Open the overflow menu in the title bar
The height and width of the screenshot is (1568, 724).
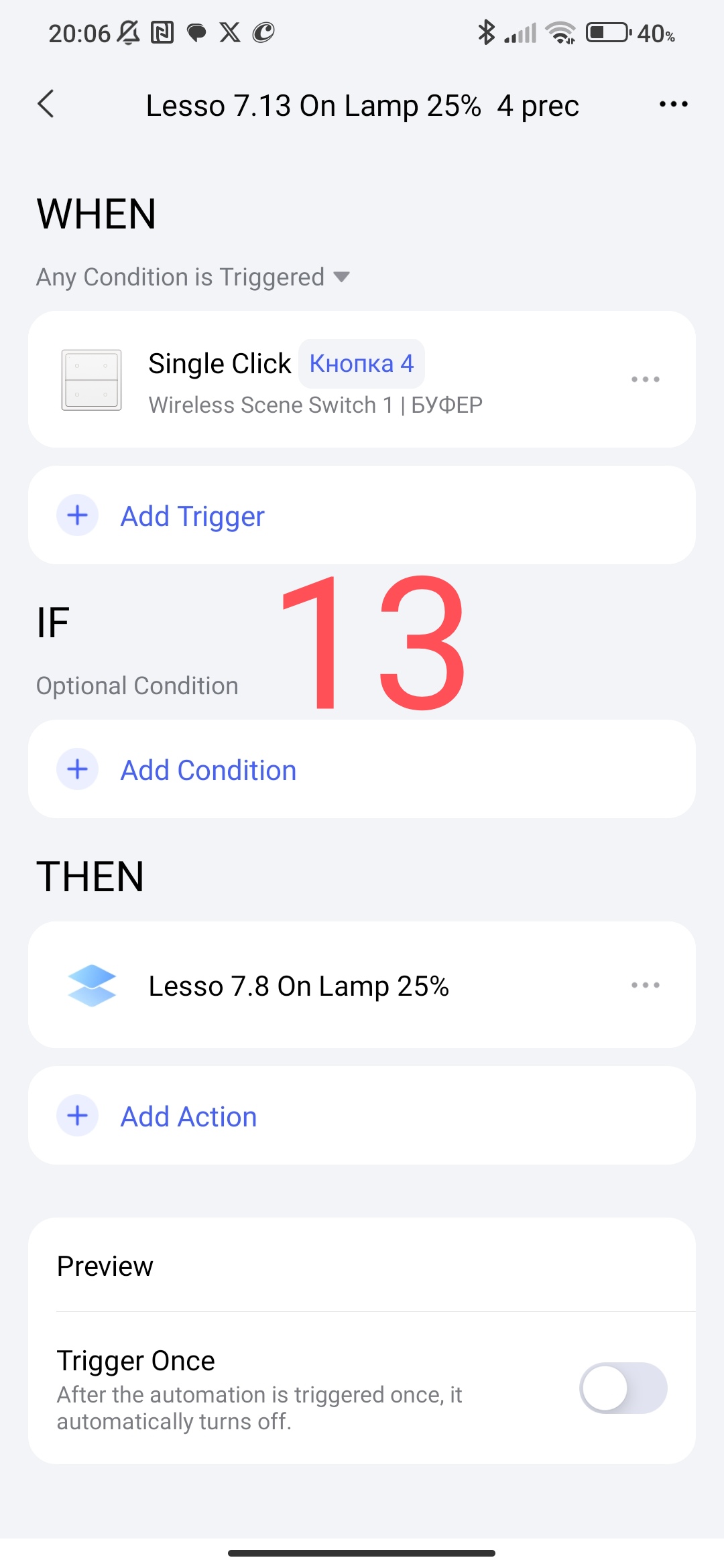673,105
